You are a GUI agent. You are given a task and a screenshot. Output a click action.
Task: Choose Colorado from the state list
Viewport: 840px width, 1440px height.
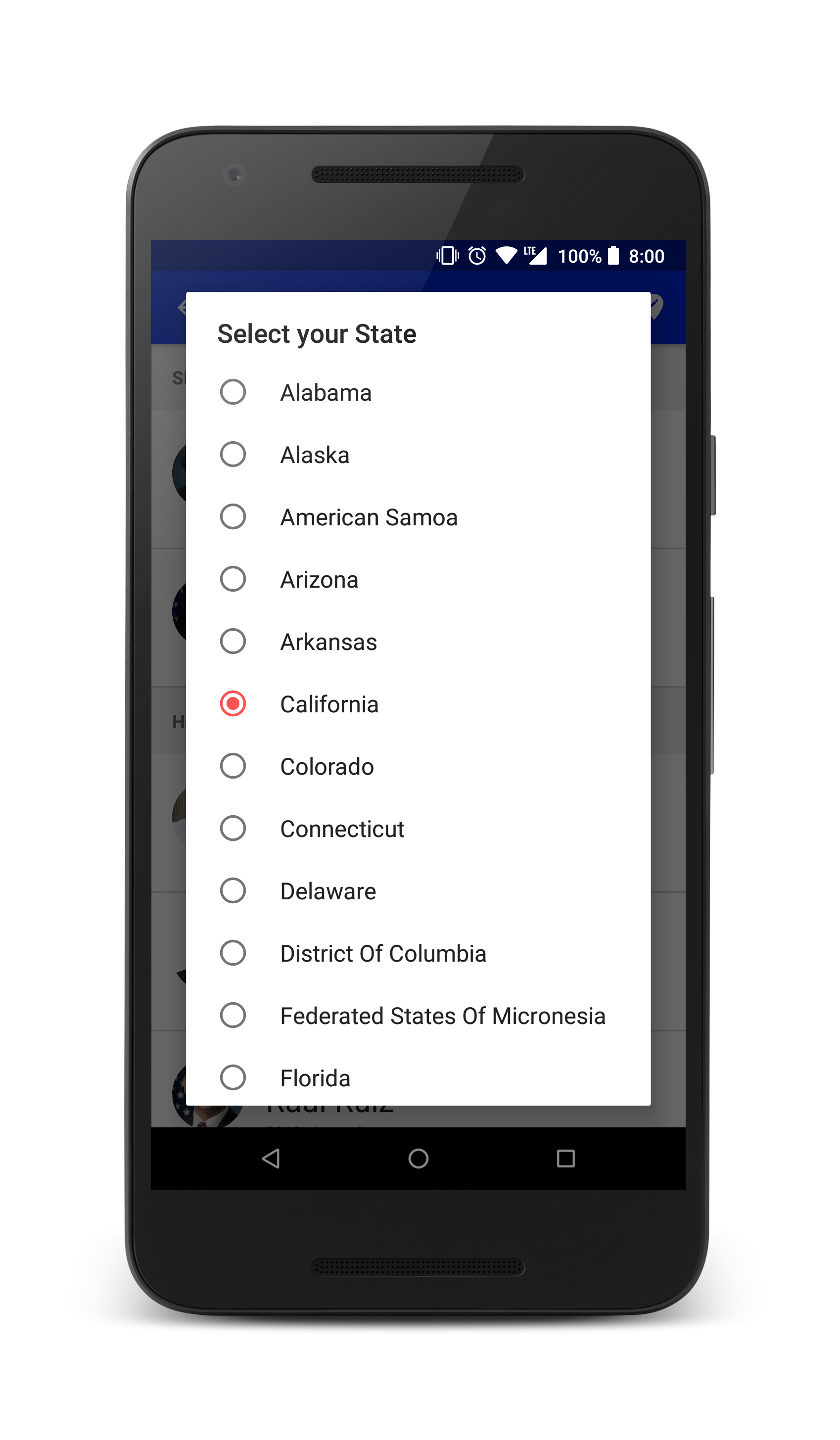[233, 766]
